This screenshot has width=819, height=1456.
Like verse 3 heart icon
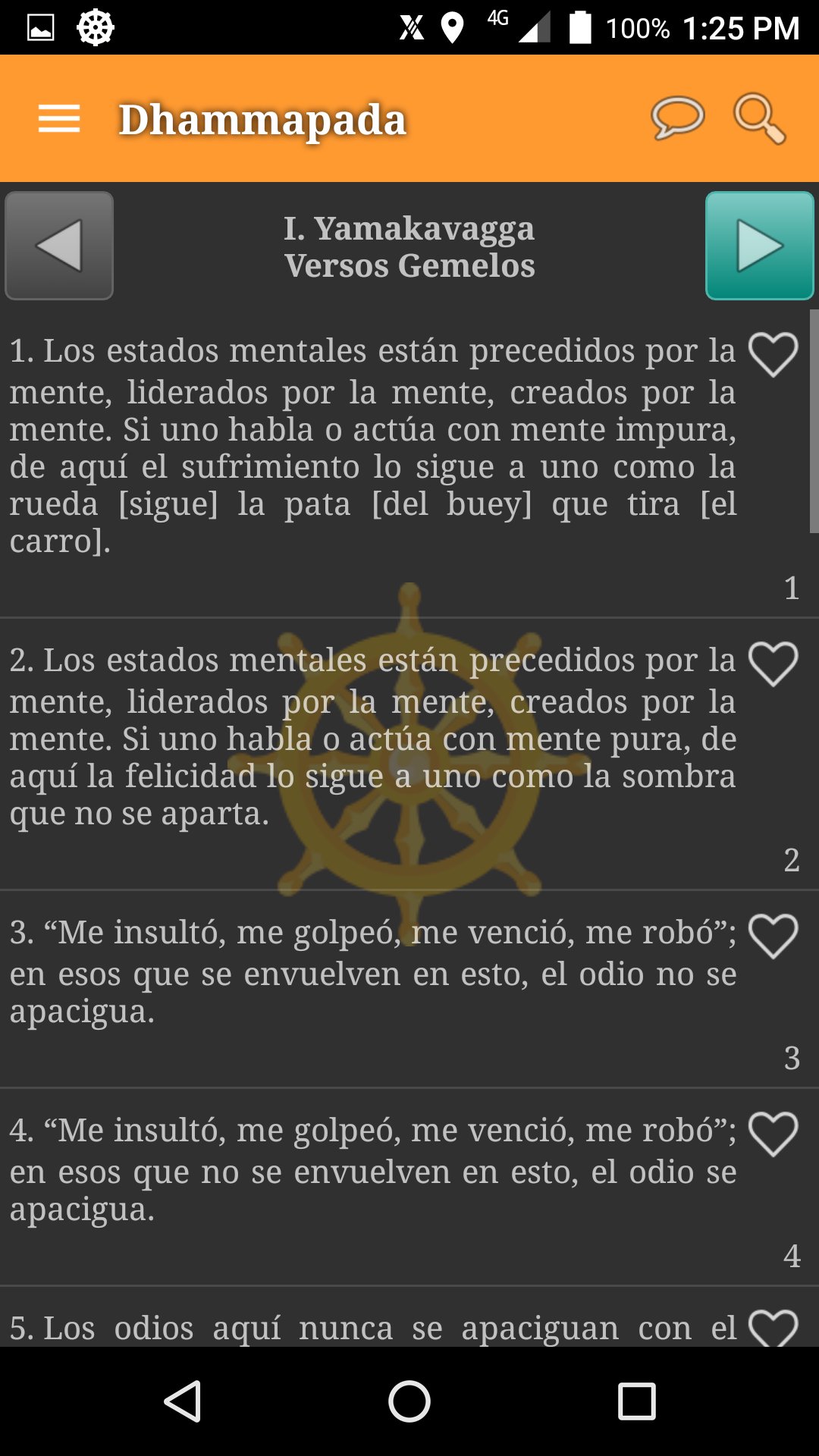click(x=773, y=937)
